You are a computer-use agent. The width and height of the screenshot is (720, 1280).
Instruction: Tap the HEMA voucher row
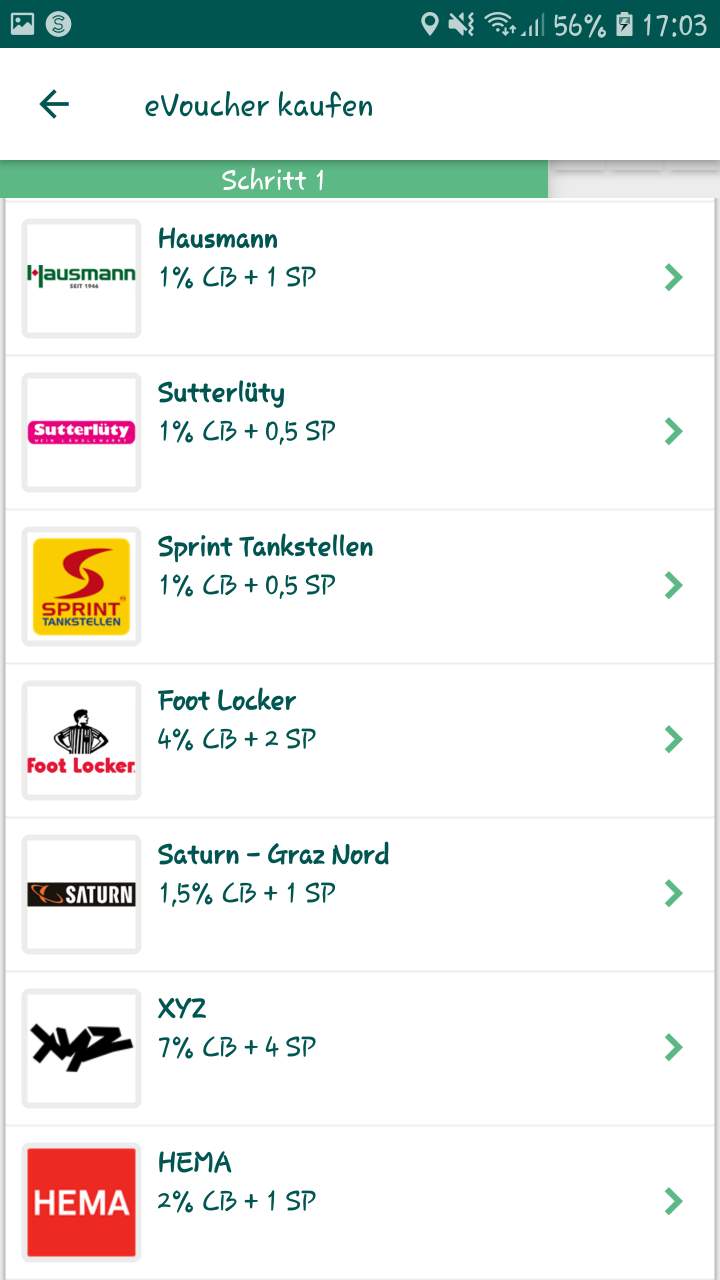click(360, 1202)
